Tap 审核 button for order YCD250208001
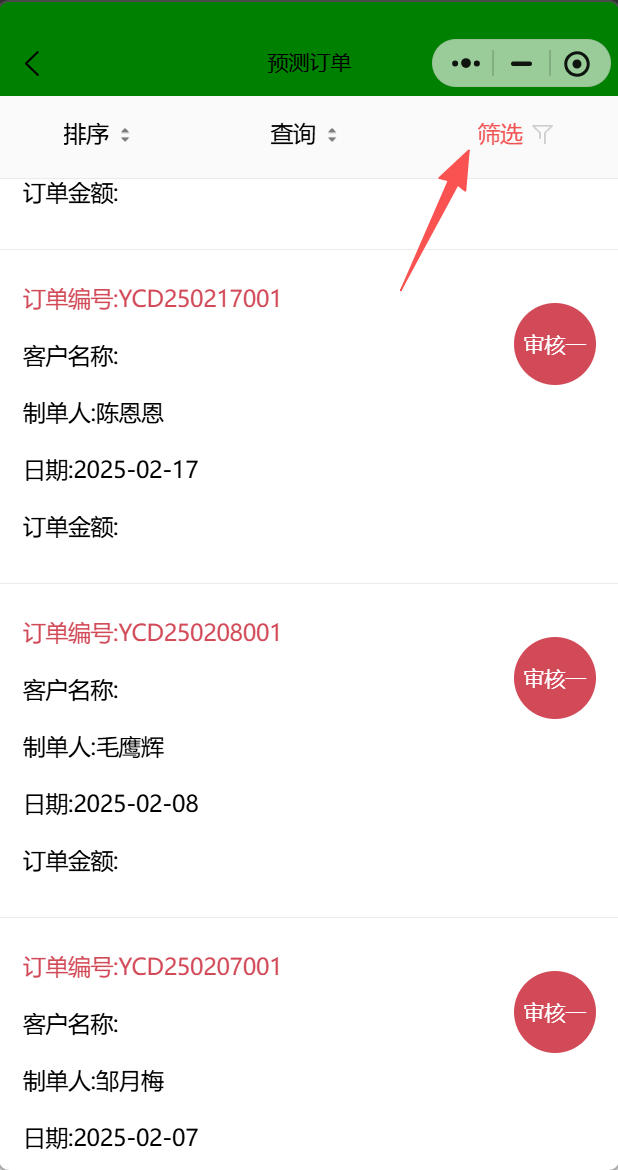 [x=554, y=679]
